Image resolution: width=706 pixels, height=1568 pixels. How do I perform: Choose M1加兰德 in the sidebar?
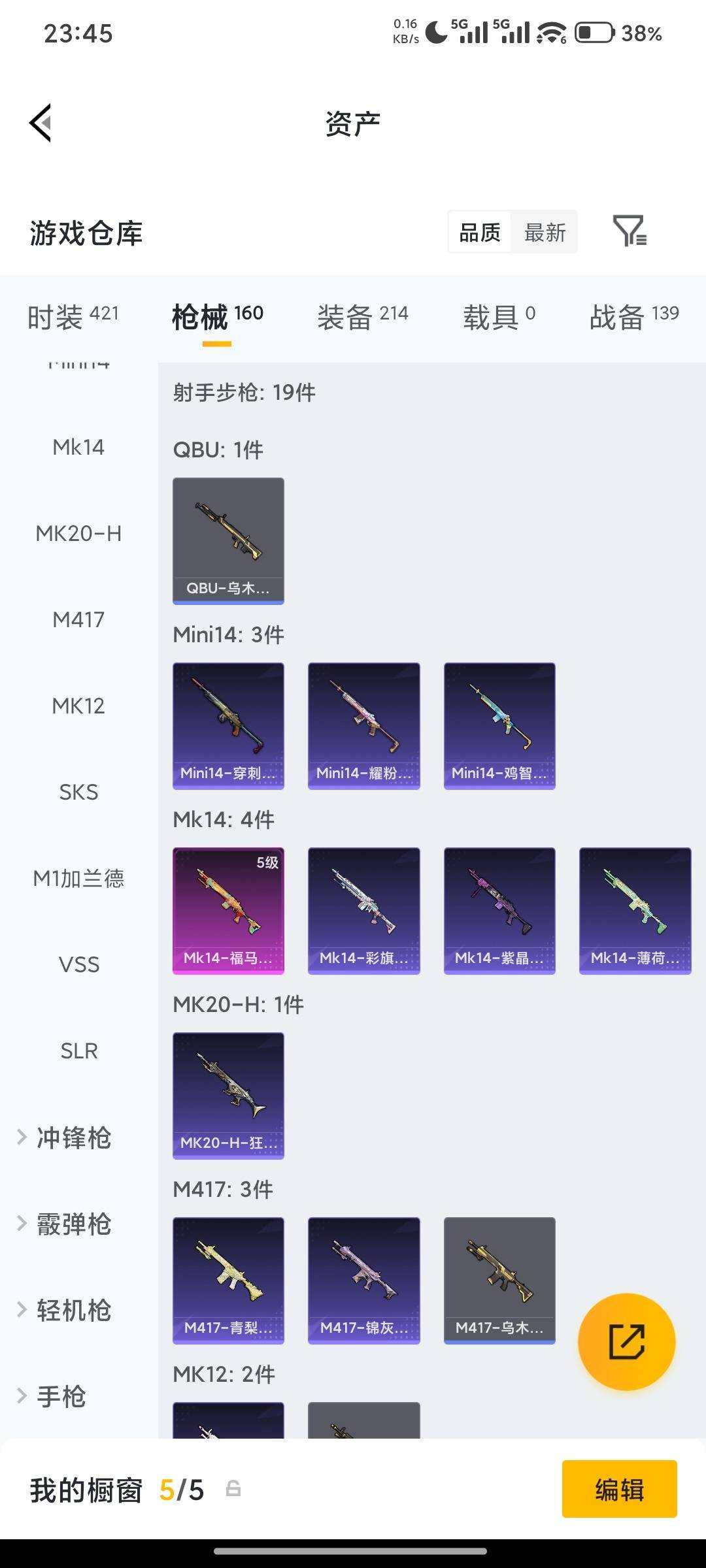pyautogui.click(x=78, y=878)
